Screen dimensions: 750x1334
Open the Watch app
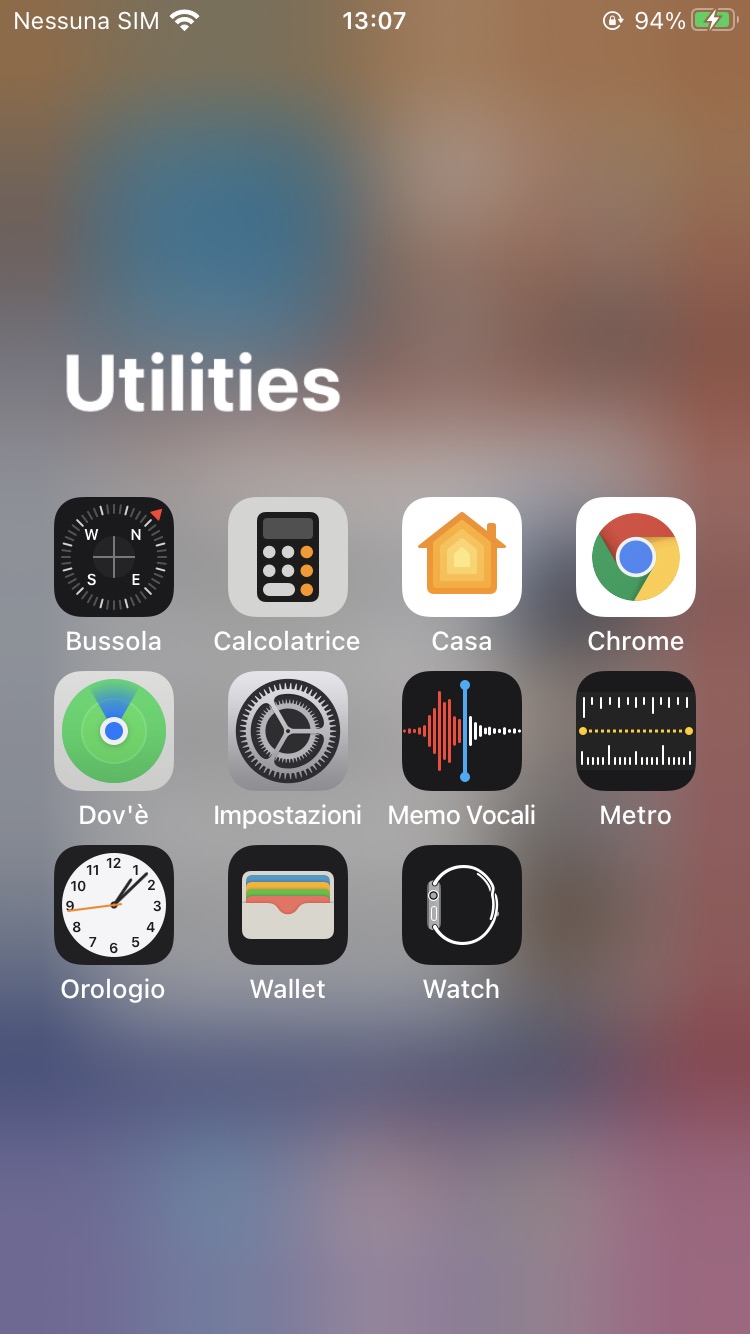pyautogui.click(x=462, y=905)
